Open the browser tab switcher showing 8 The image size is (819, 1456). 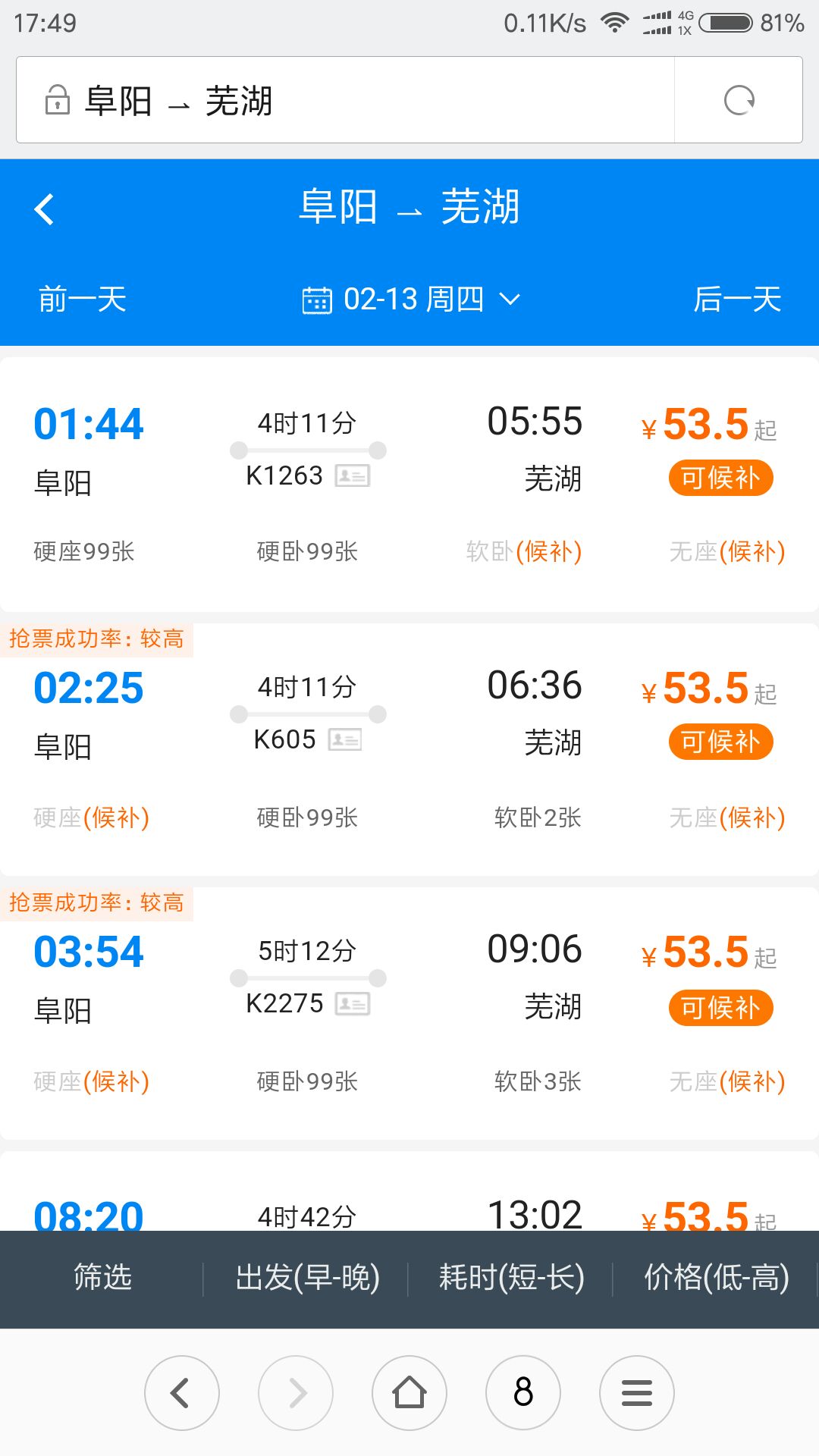point(523,1393)
